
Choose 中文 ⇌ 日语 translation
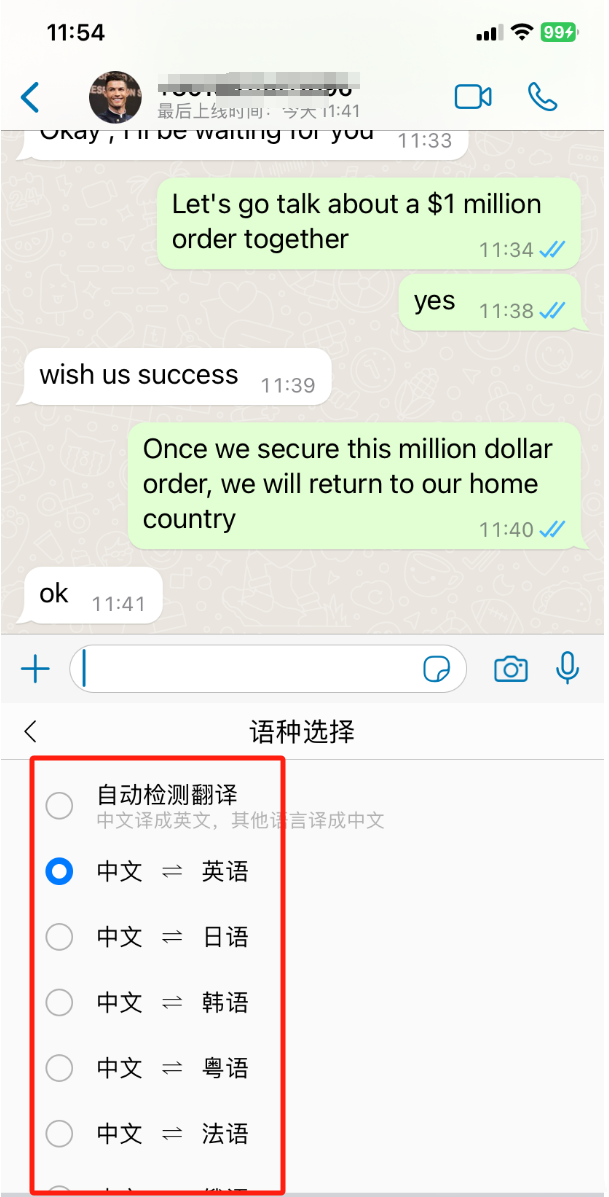click(60, 937)
